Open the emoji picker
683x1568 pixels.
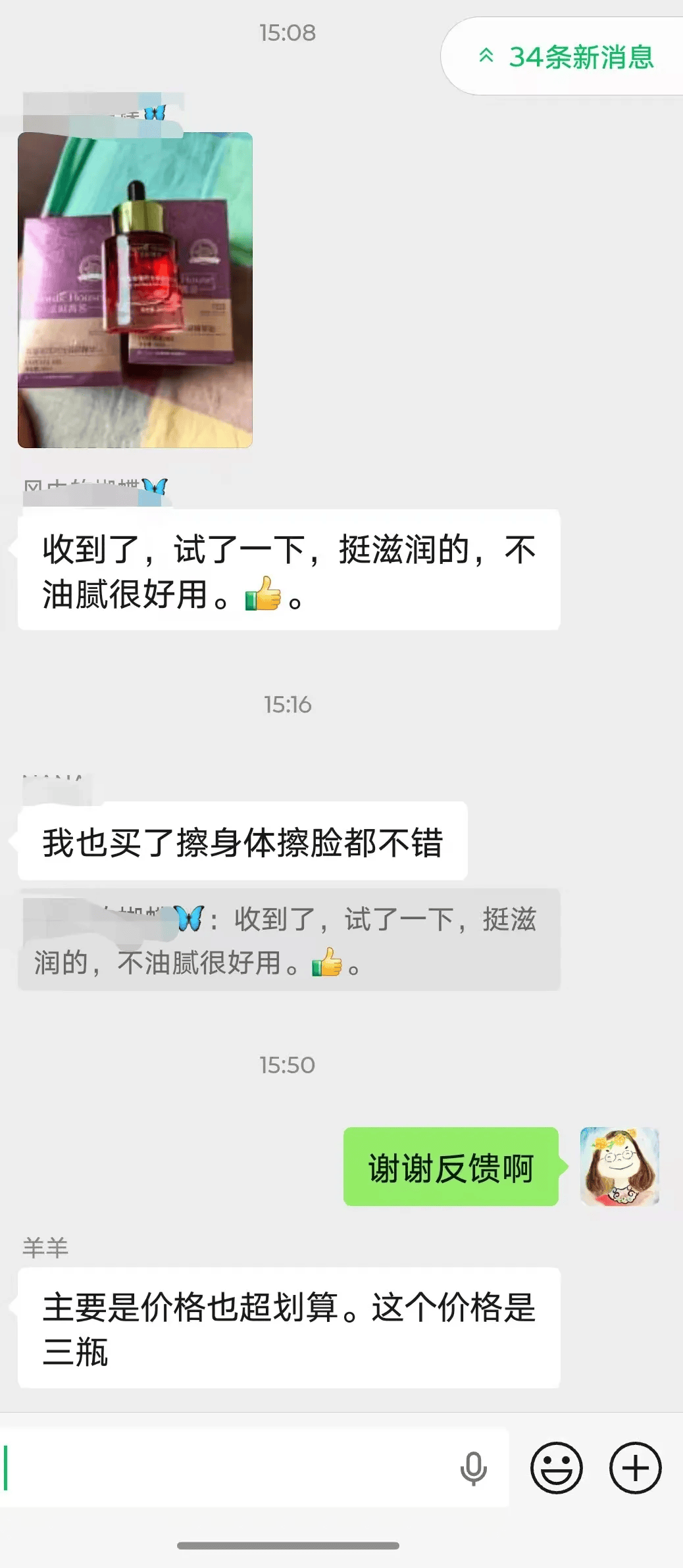[556, 1468]
